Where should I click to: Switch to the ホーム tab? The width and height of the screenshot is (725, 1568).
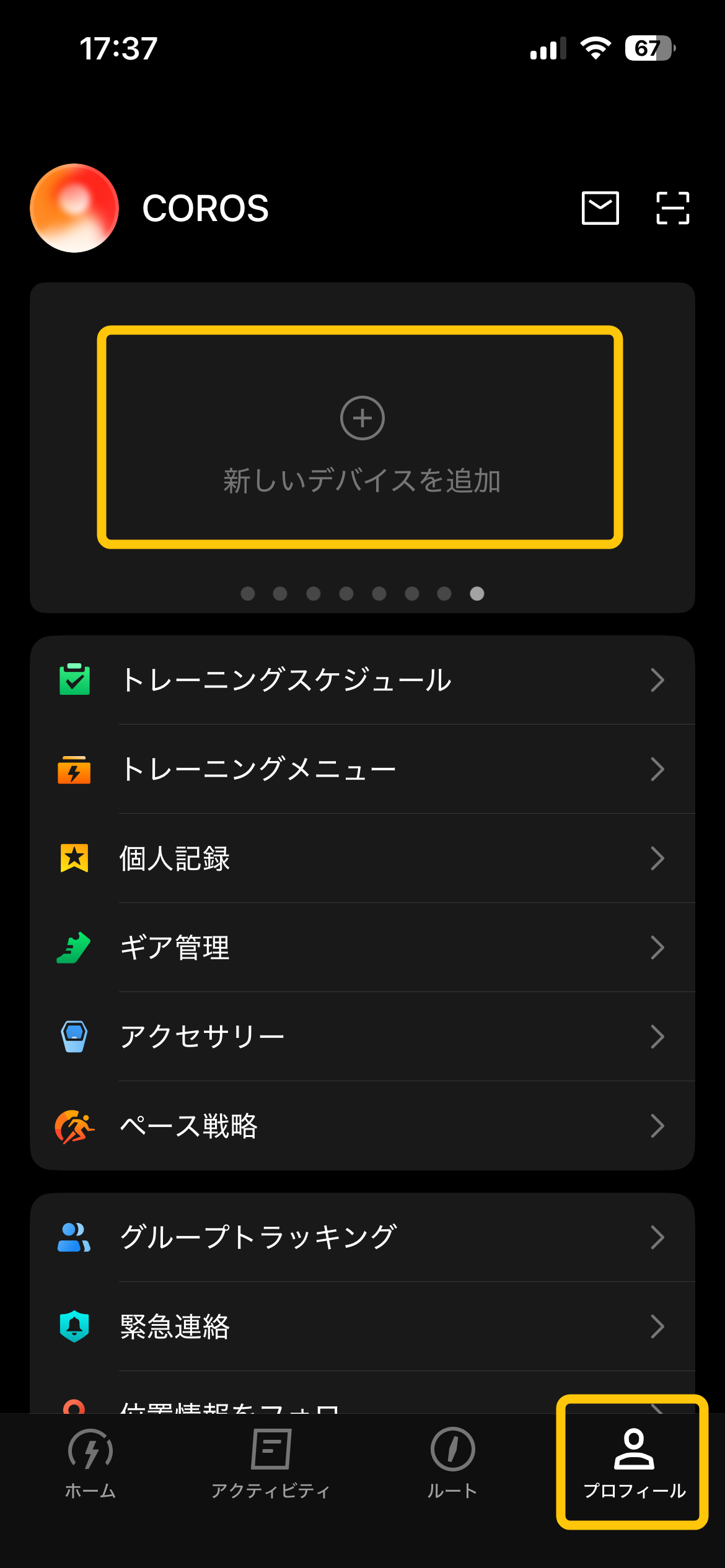[x=90, y=1464]
